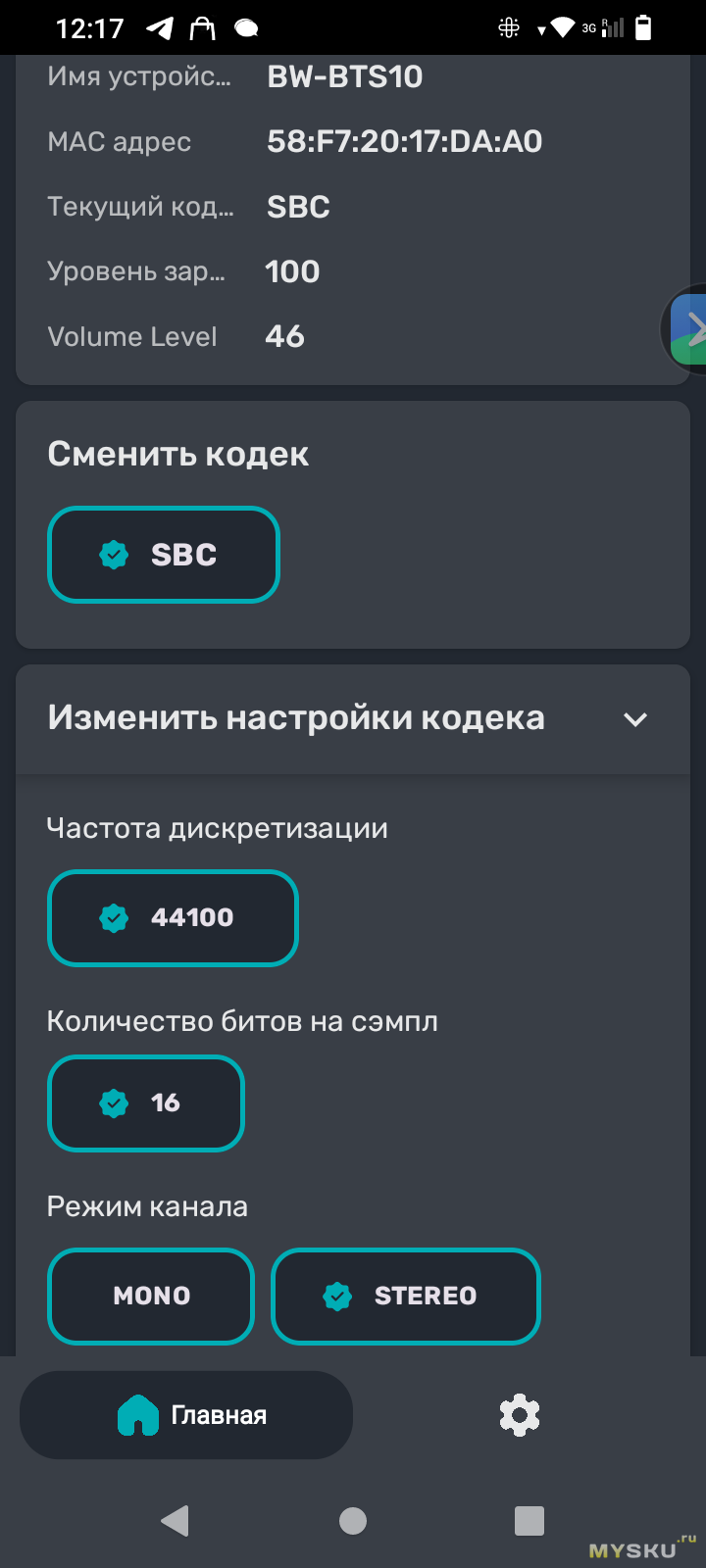
Task: Switch channel mode to MONO
Action: click(x=151, y=1296)
